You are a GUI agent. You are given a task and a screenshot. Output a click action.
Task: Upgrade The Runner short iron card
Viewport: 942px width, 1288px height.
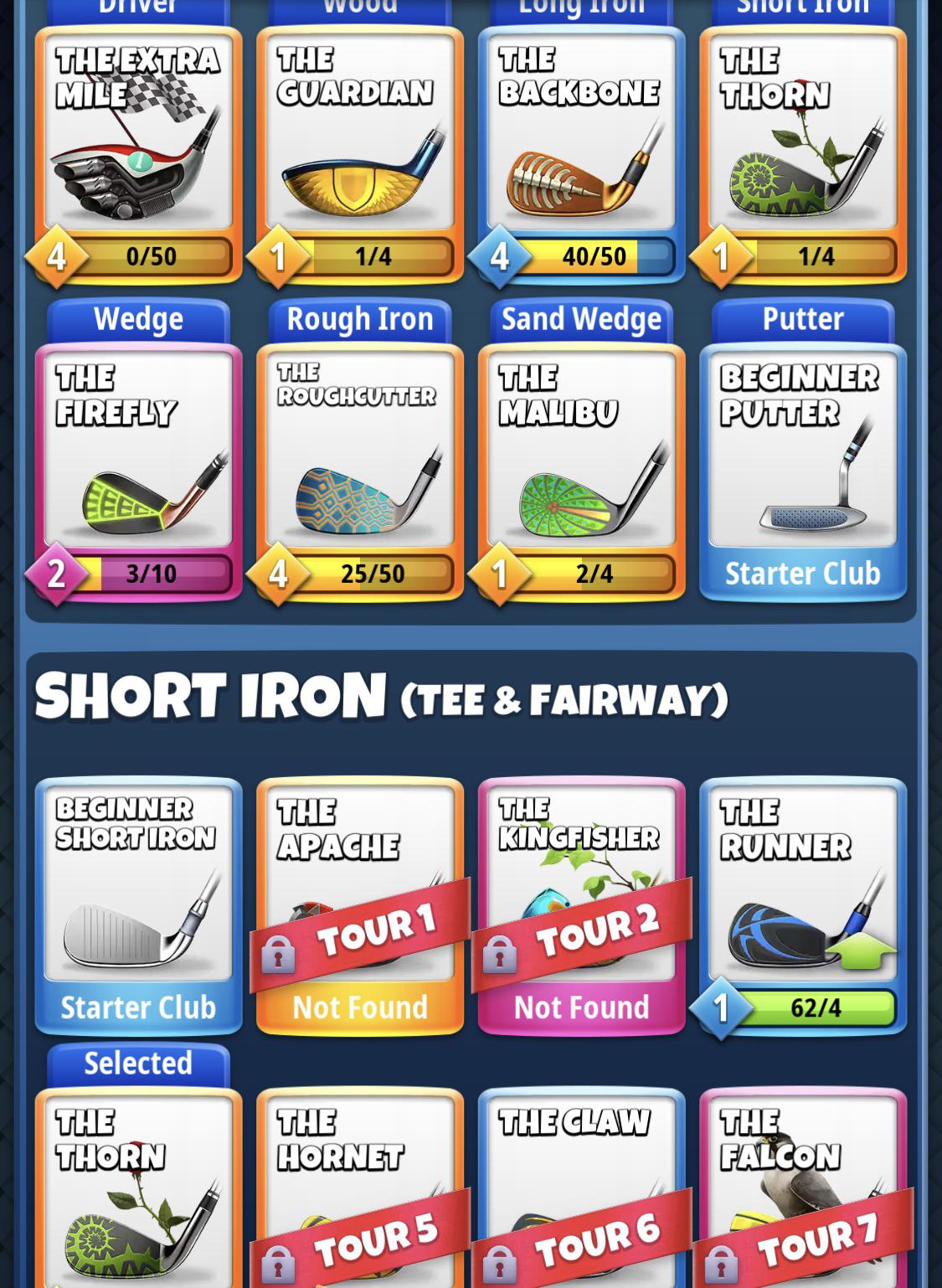click(802, 904)
